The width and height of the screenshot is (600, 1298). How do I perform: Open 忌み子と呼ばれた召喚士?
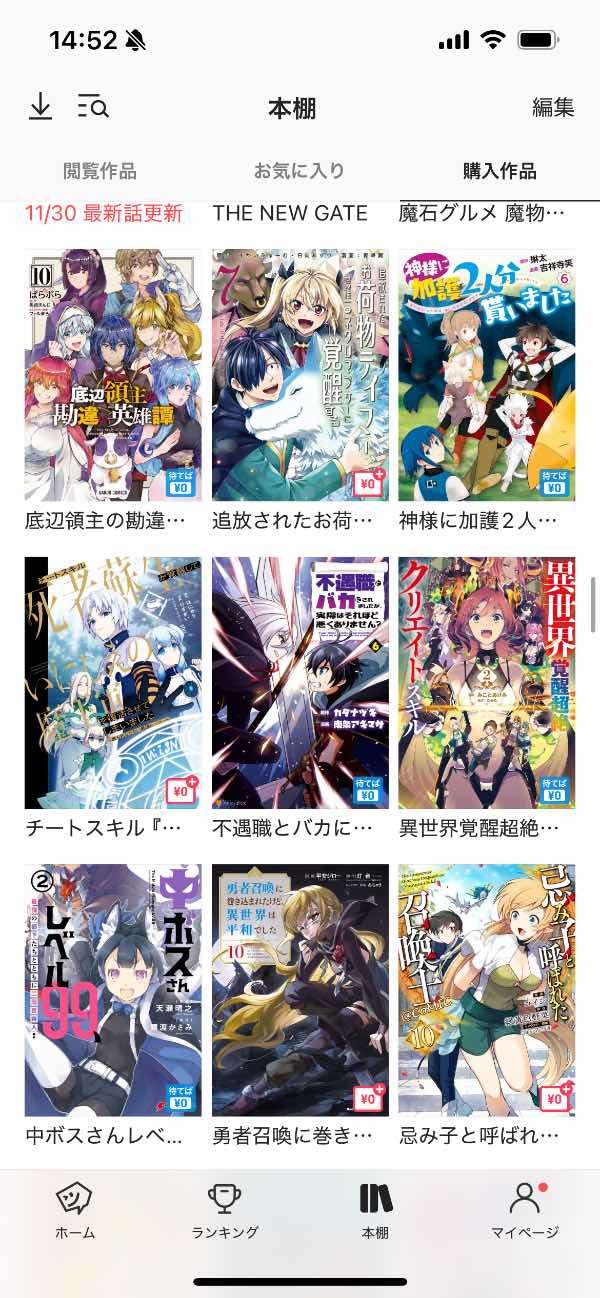(x=487, y=990)
